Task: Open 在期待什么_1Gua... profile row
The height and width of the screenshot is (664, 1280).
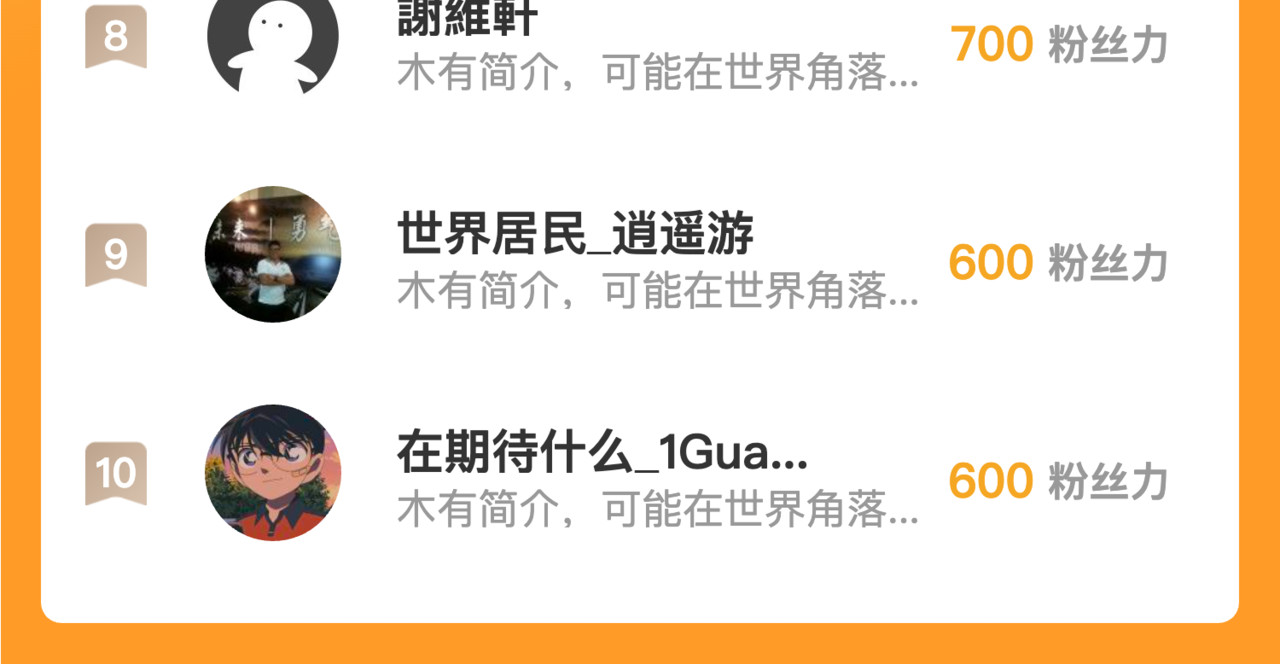Action: pyautogui.click(x=640, y=473)
